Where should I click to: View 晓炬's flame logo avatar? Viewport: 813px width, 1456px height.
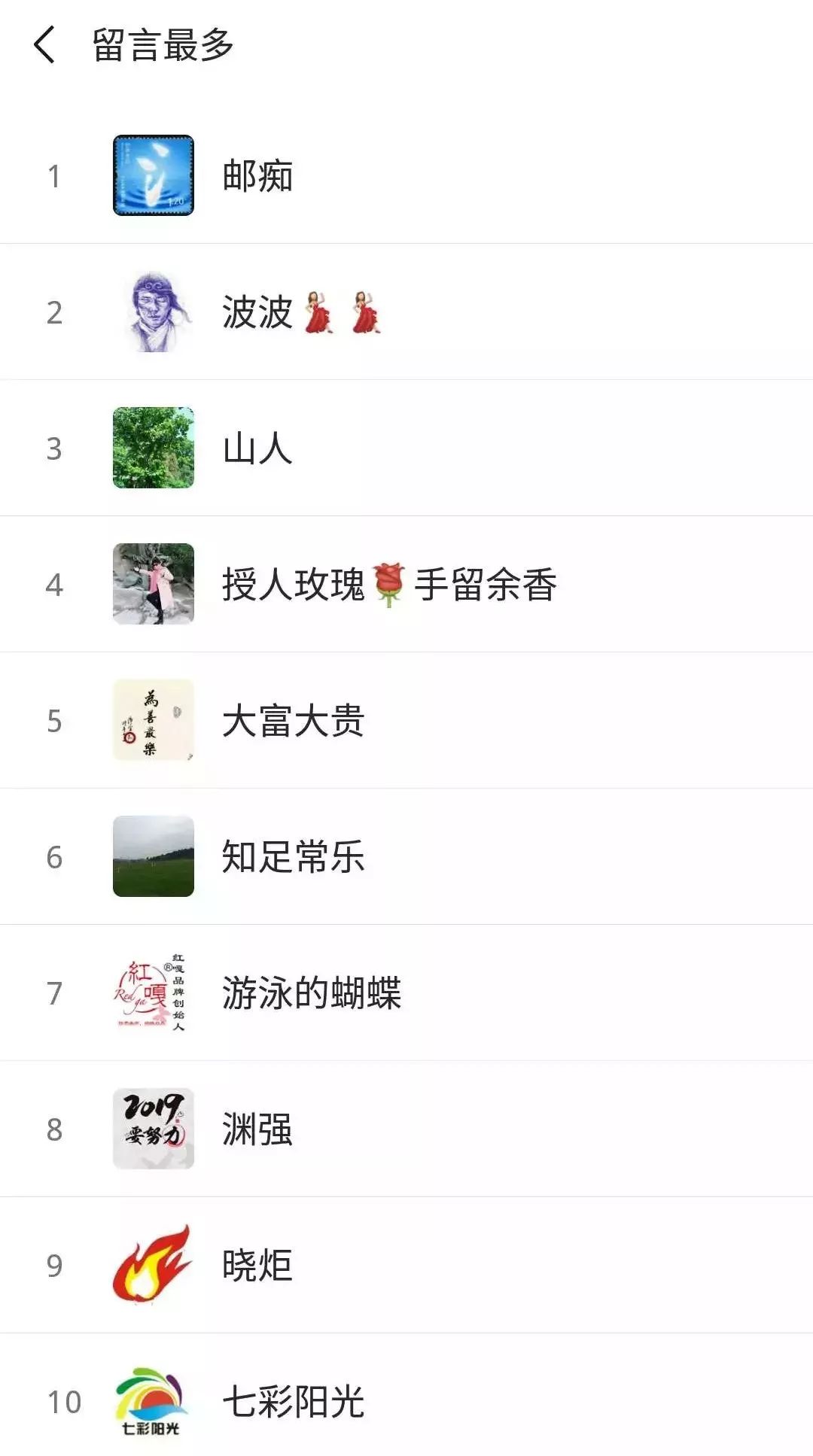(154, 1264)
